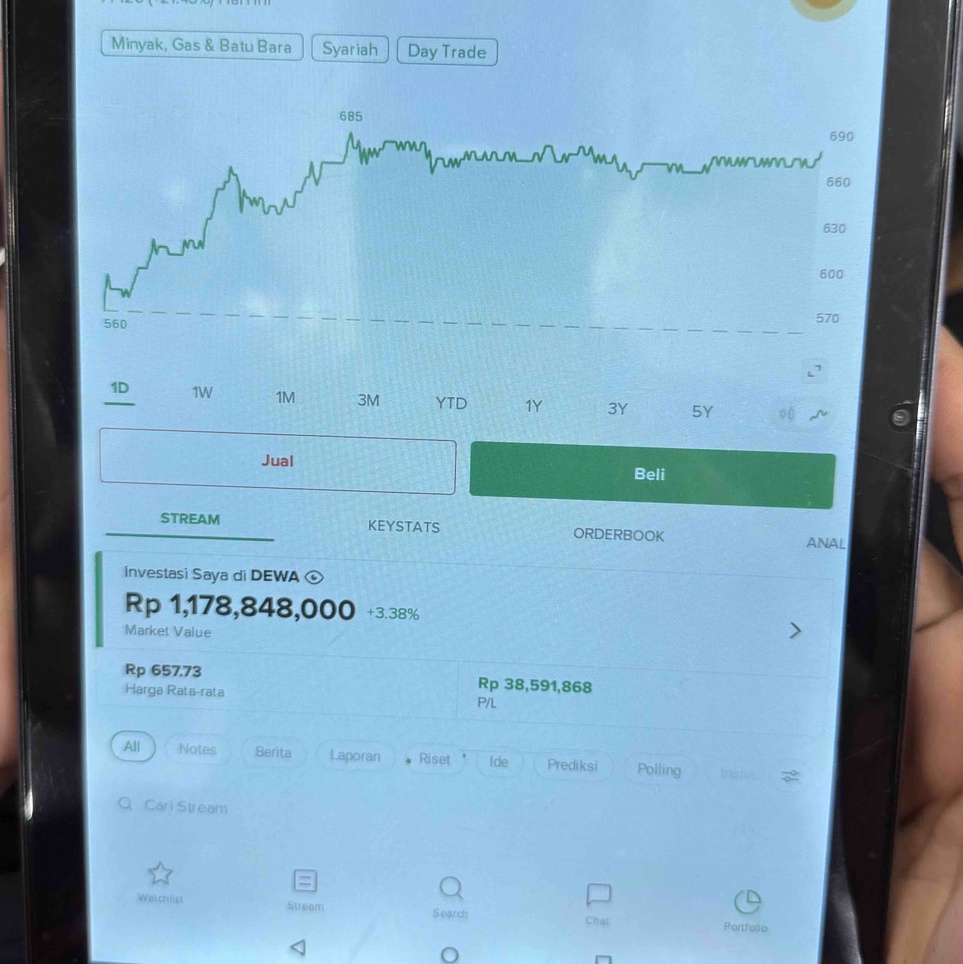The width and height of the screenshot is (963, 964).
Task: Select the 5Y chart range
Action: pos(702,411)
